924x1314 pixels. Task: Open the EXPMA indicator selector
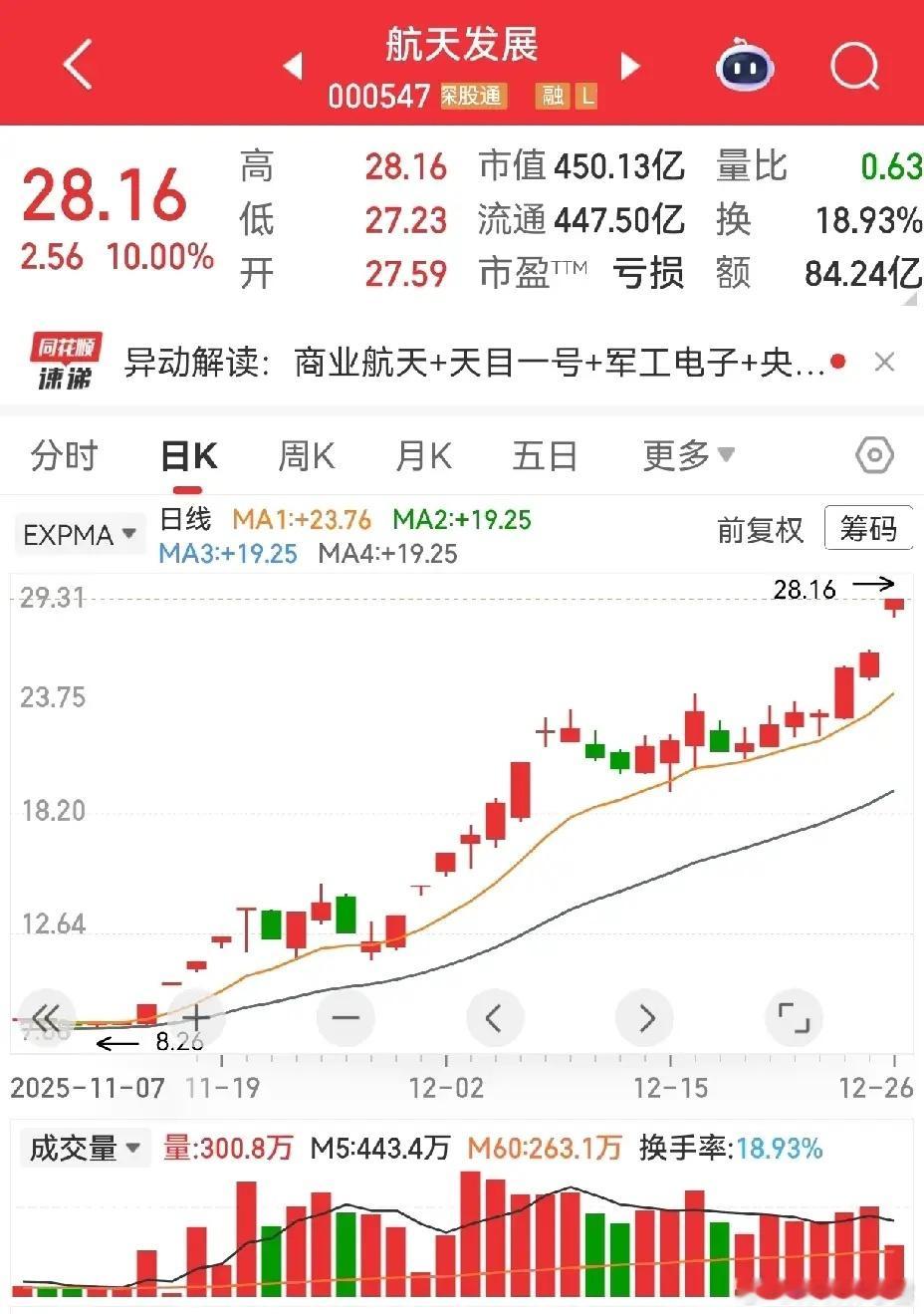(79, 533)
